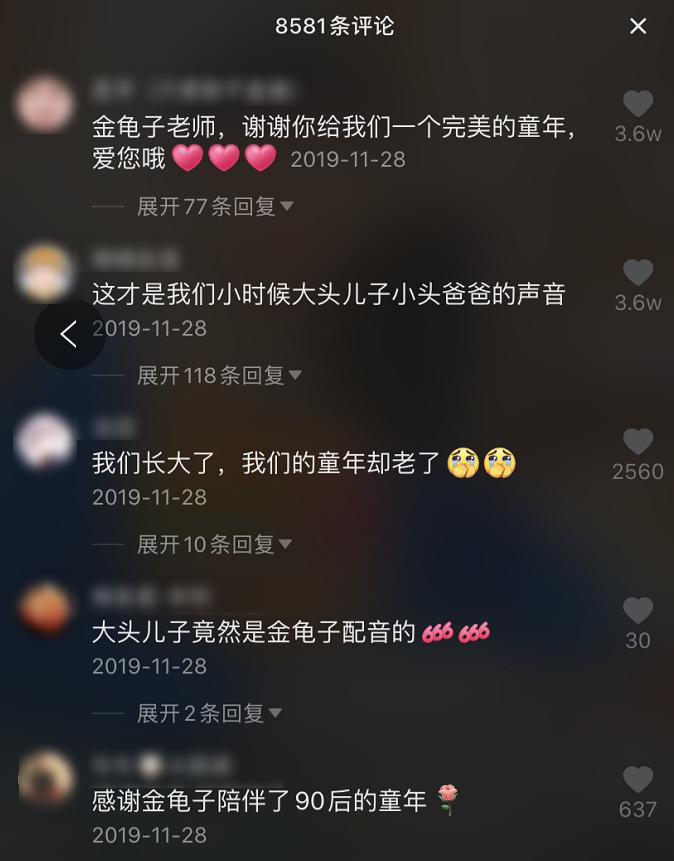
Task: Like the comment thanking 金龟子老师
Action: [x=638, y=104]
